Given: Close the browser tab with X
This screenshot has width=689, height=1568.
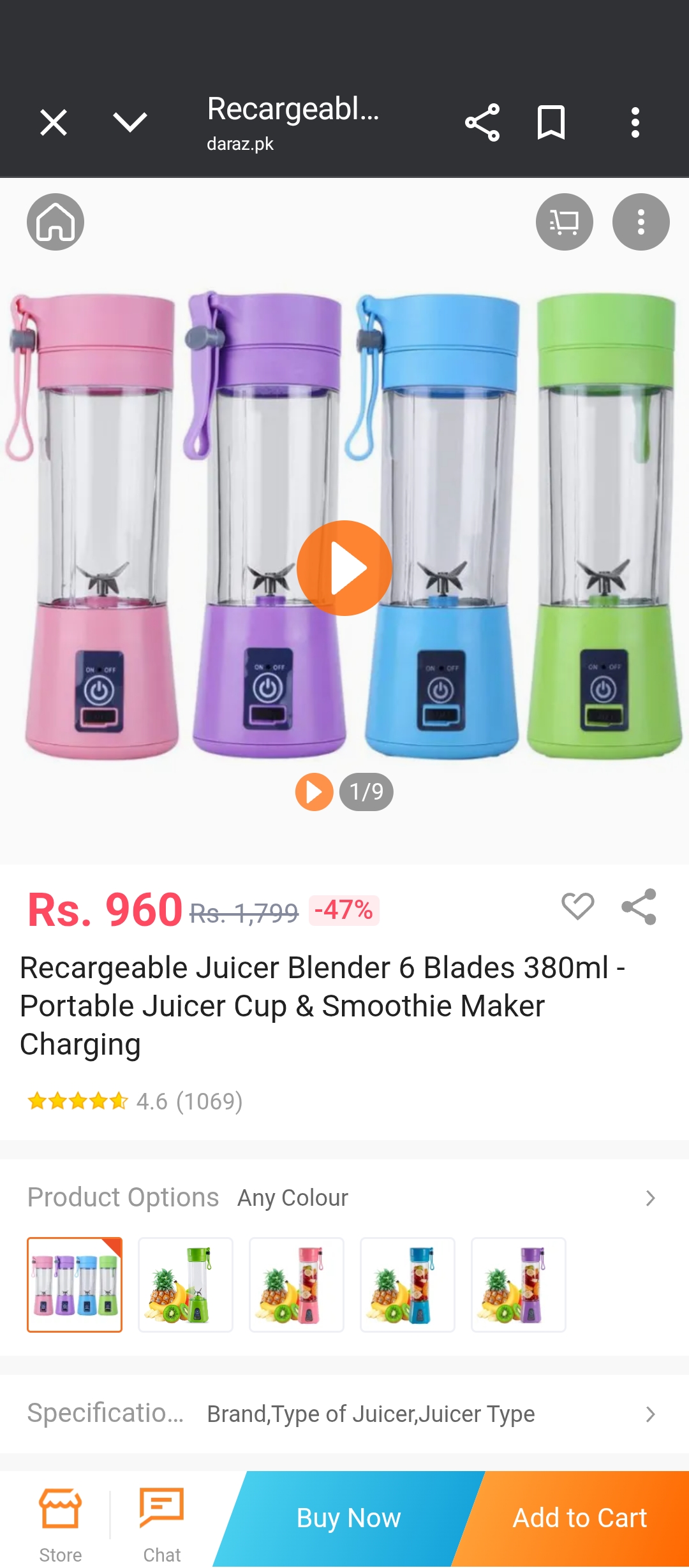Looking at the screenshot, I should pyautogui.click(x=54, y=122).
